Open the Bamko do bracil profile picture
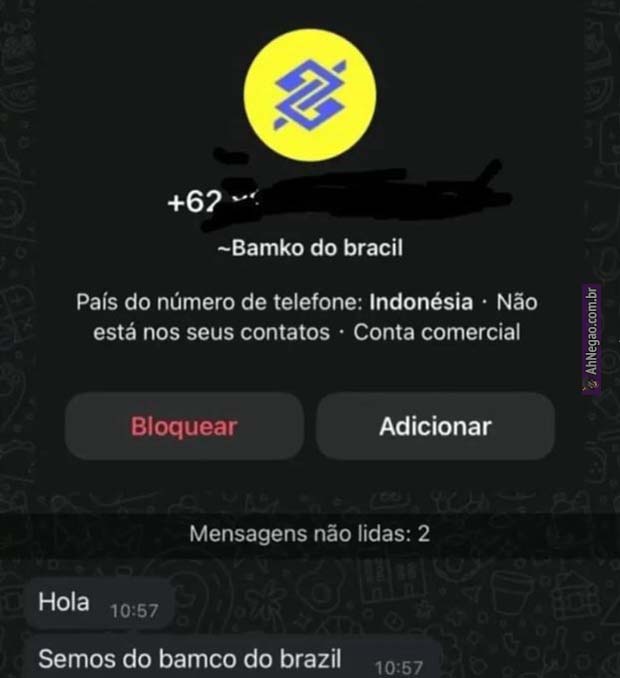 pos(310,96)
